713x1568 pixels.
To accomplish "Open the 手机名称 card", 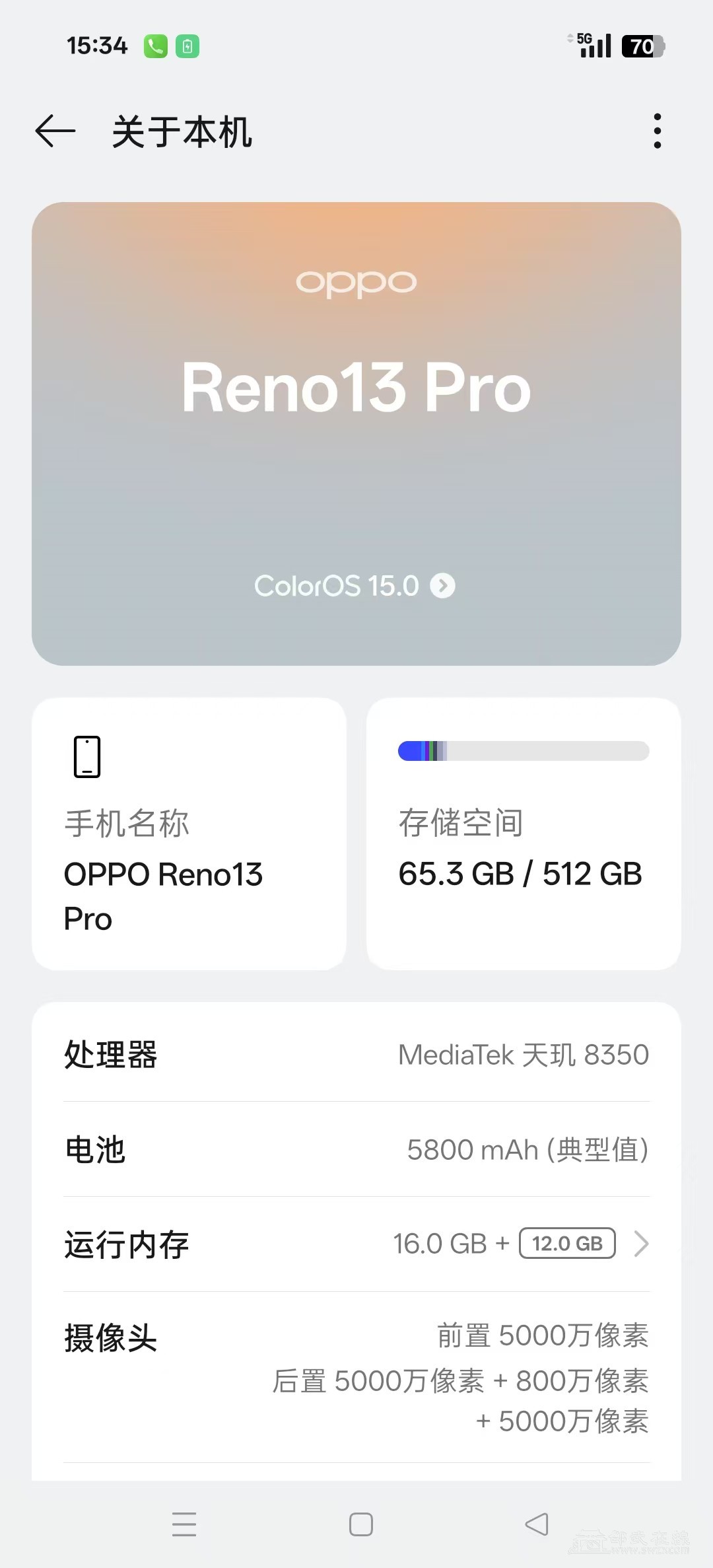I will (x=189, y=834).
